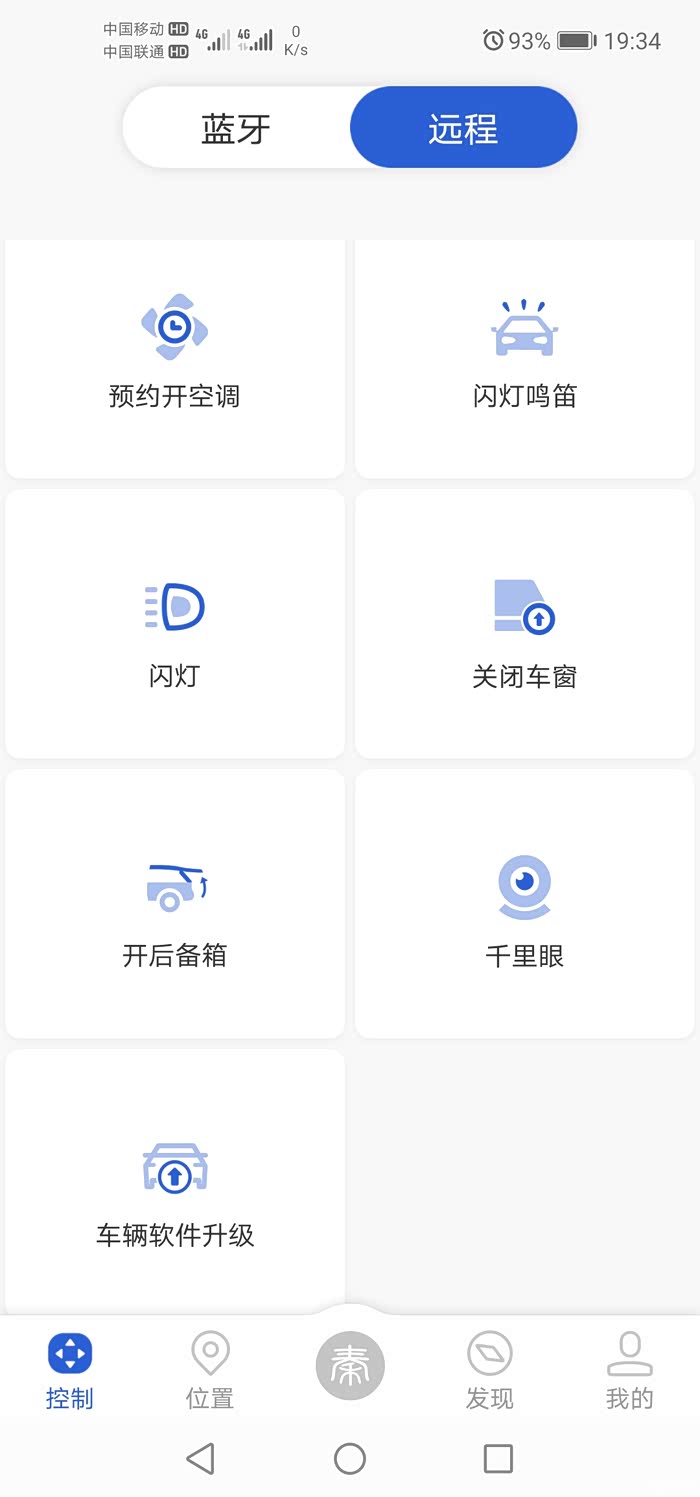700x1497 pixels.
Task: Go to the 位置 tab
Action: click(x=210, y=1370)
